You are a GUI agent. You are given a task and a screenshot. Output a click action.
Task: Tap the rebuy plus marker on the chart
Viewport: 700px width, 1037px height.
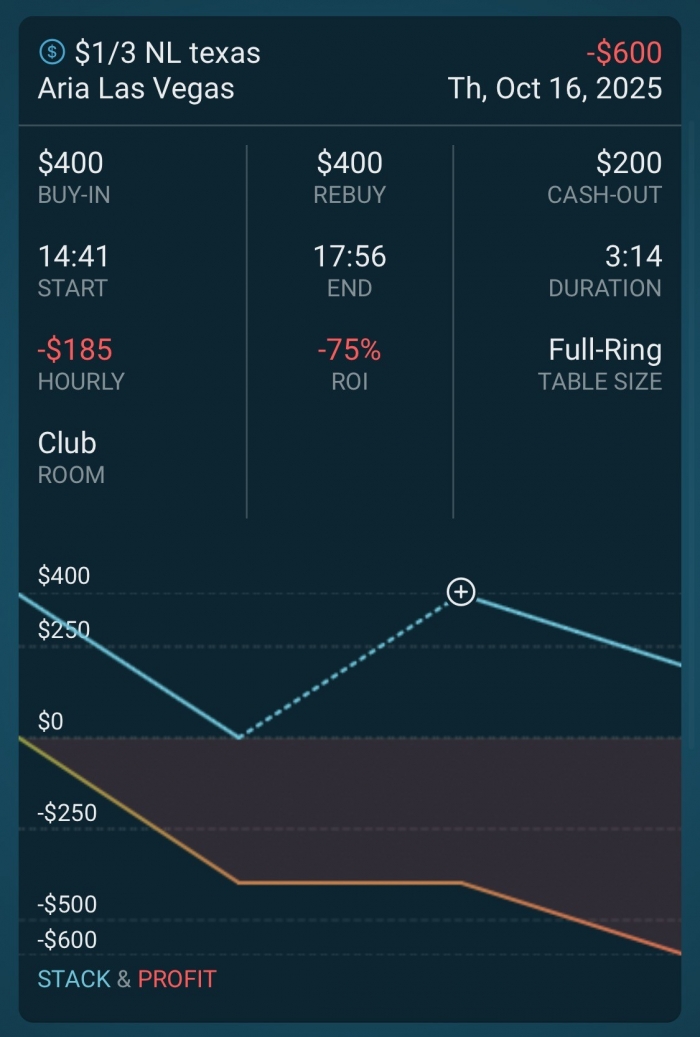(x=460, y=592)
